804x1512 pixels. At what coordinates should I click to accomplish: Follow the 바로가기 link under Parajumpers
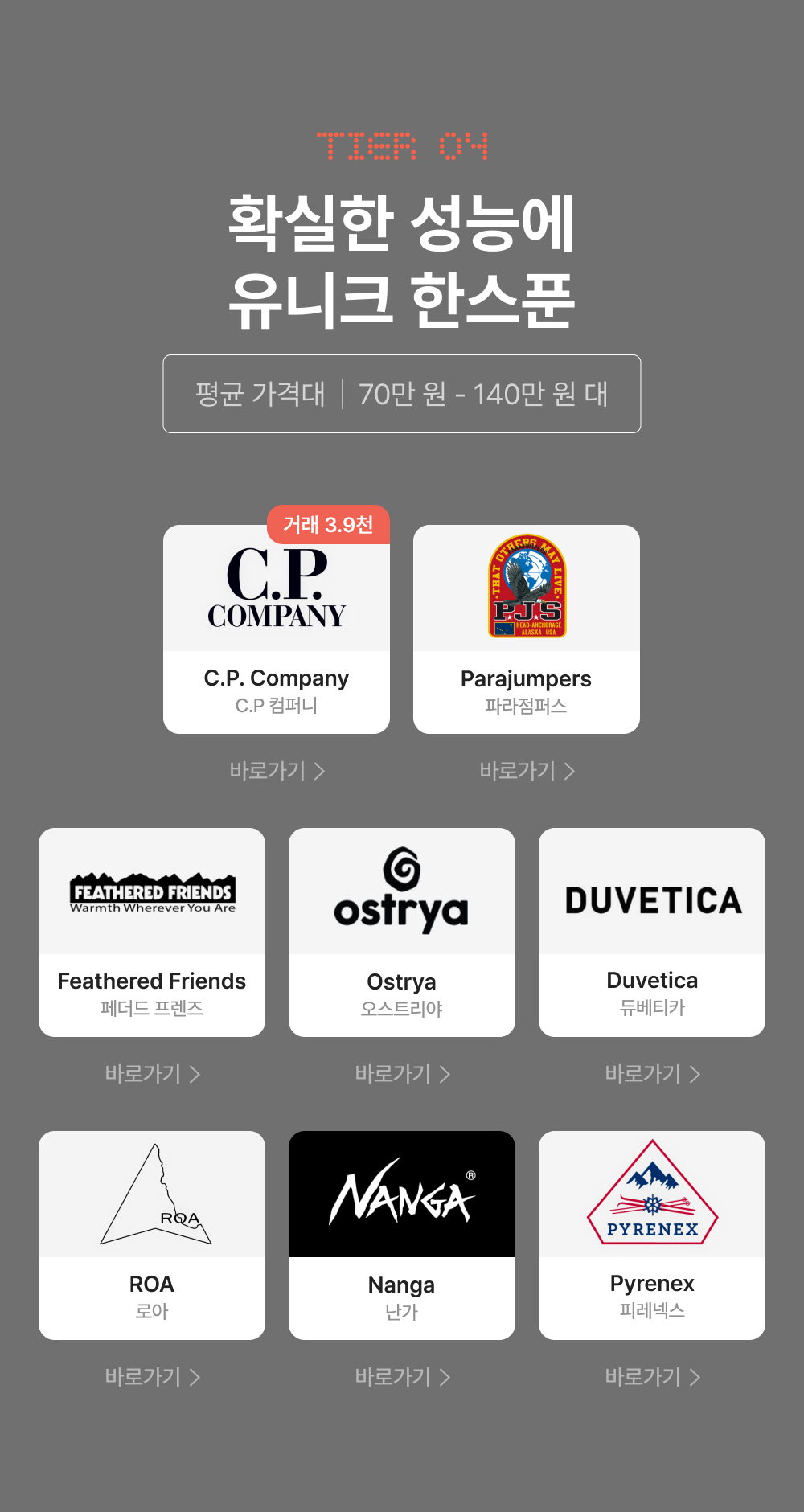click(527, 771)
